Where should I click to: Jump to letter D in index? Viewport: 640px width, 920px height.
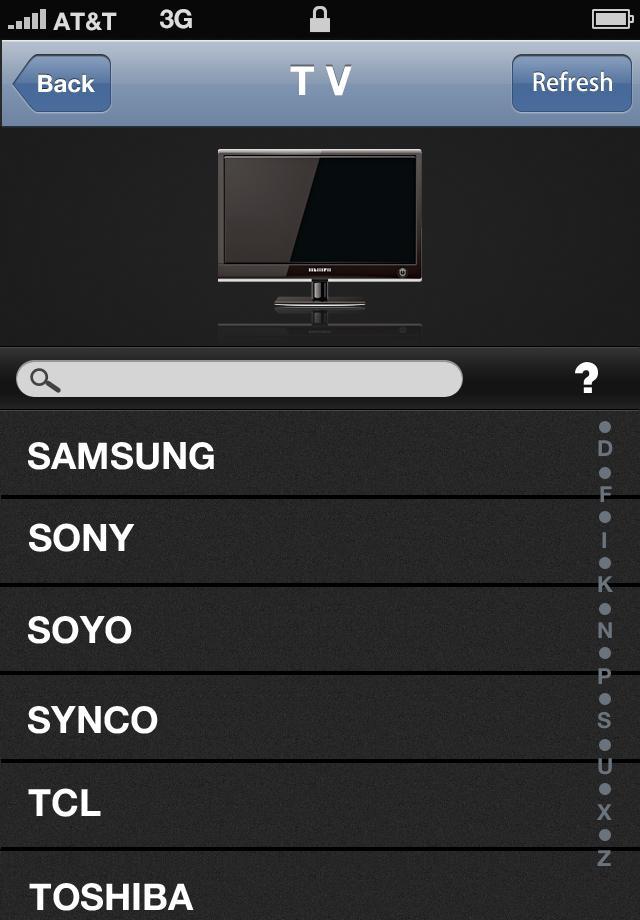[604, 448]
